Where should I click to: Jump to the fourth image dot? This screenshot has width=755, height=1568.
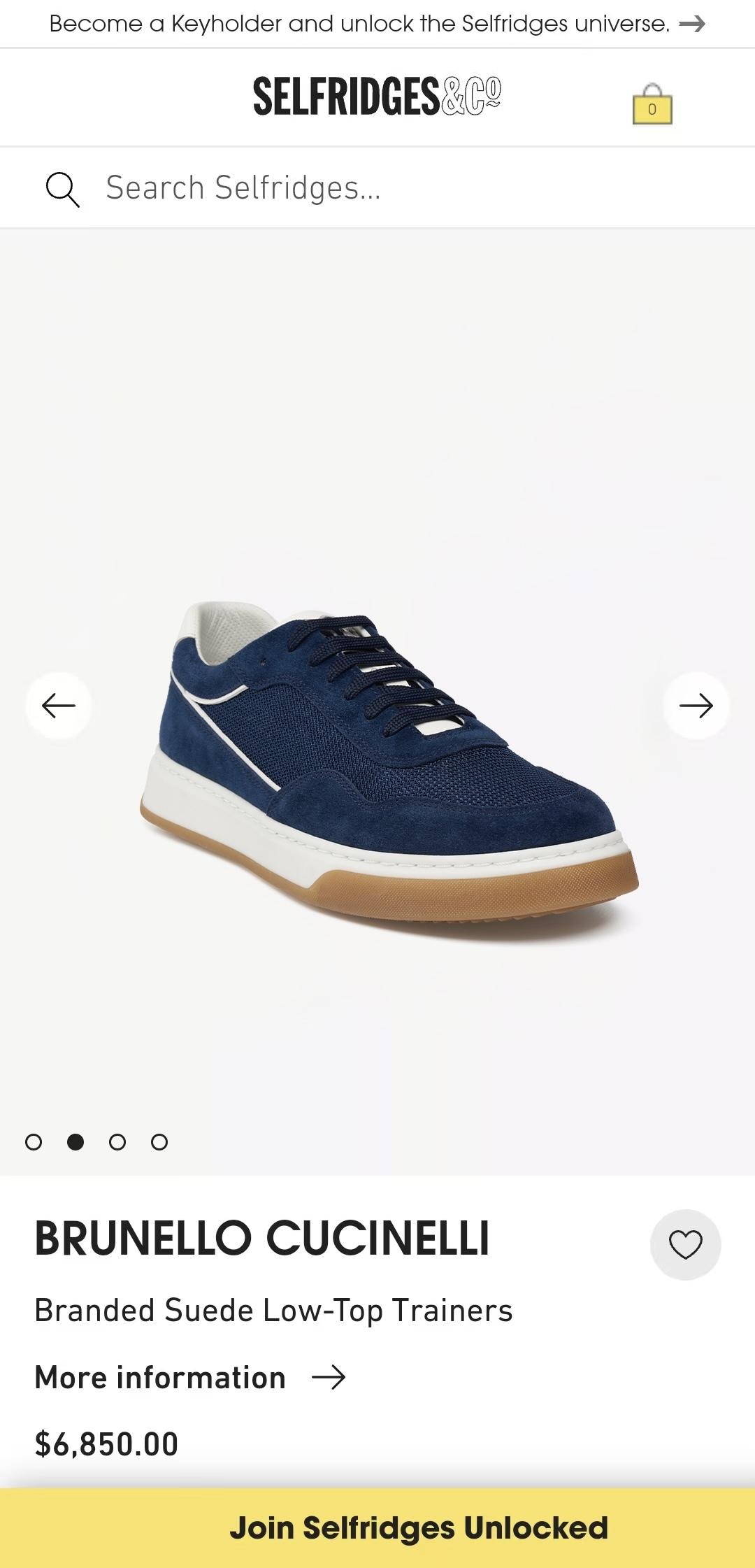pyautogui.click(x=159, y=1142)
